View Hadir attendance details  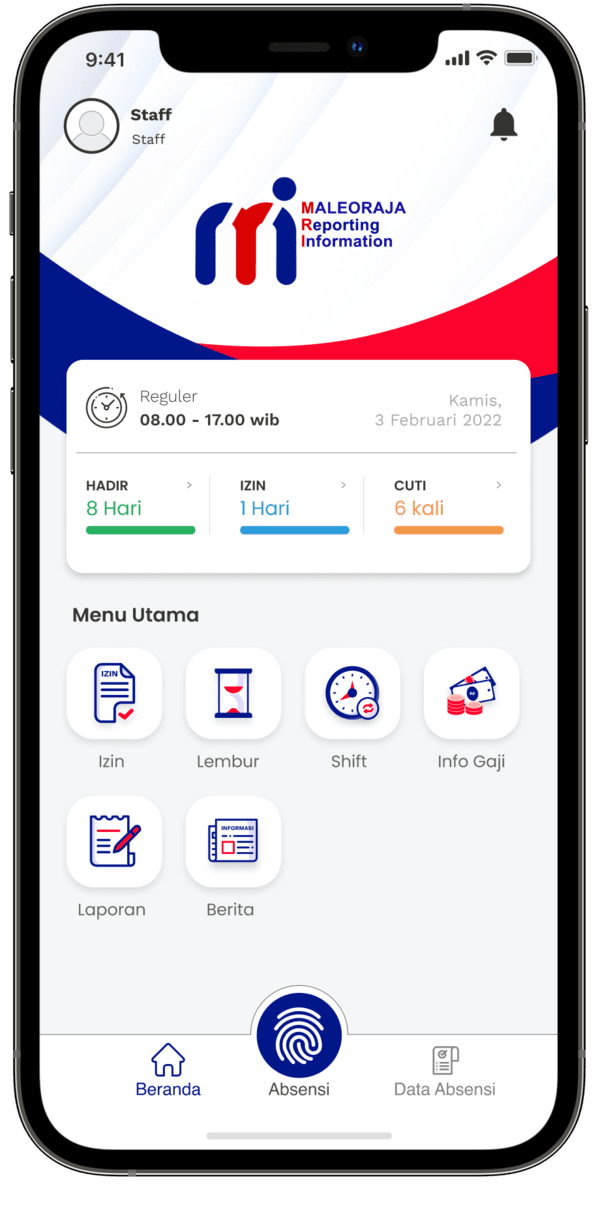click(x=140, y=505)
